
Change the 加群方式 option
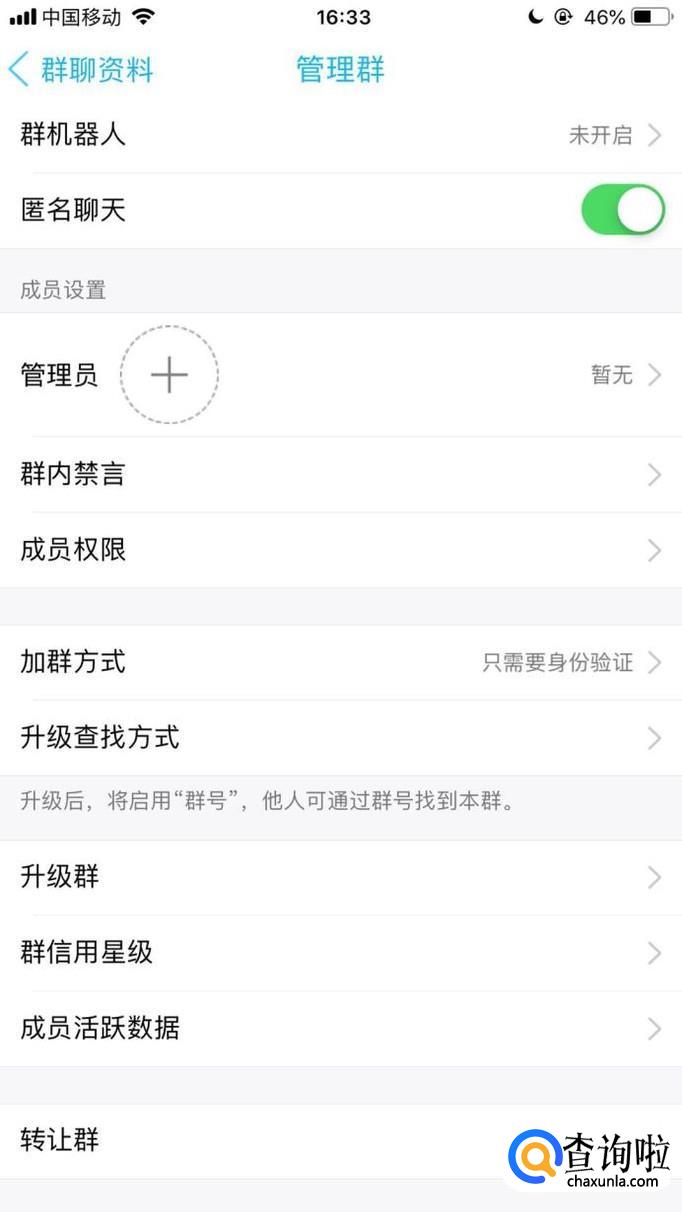340,662
